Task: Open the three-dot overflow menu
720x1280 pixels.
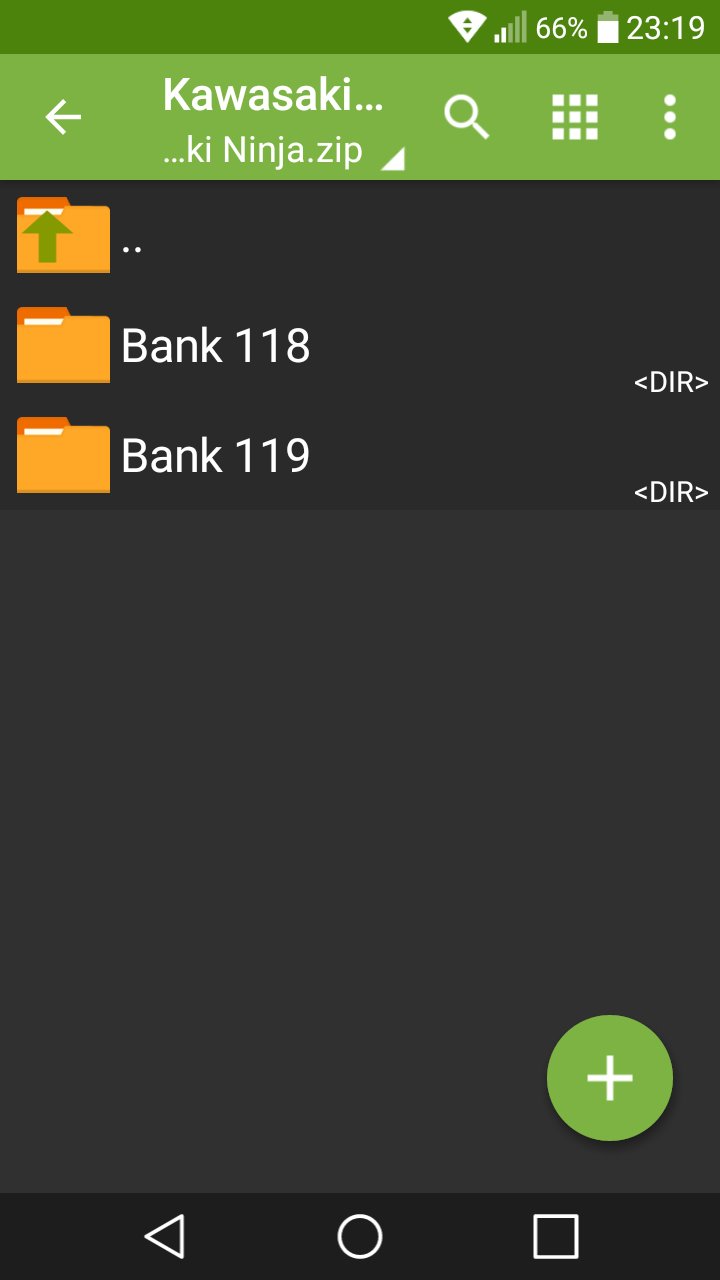Action: pyautogui.click(x=669, y=117)
